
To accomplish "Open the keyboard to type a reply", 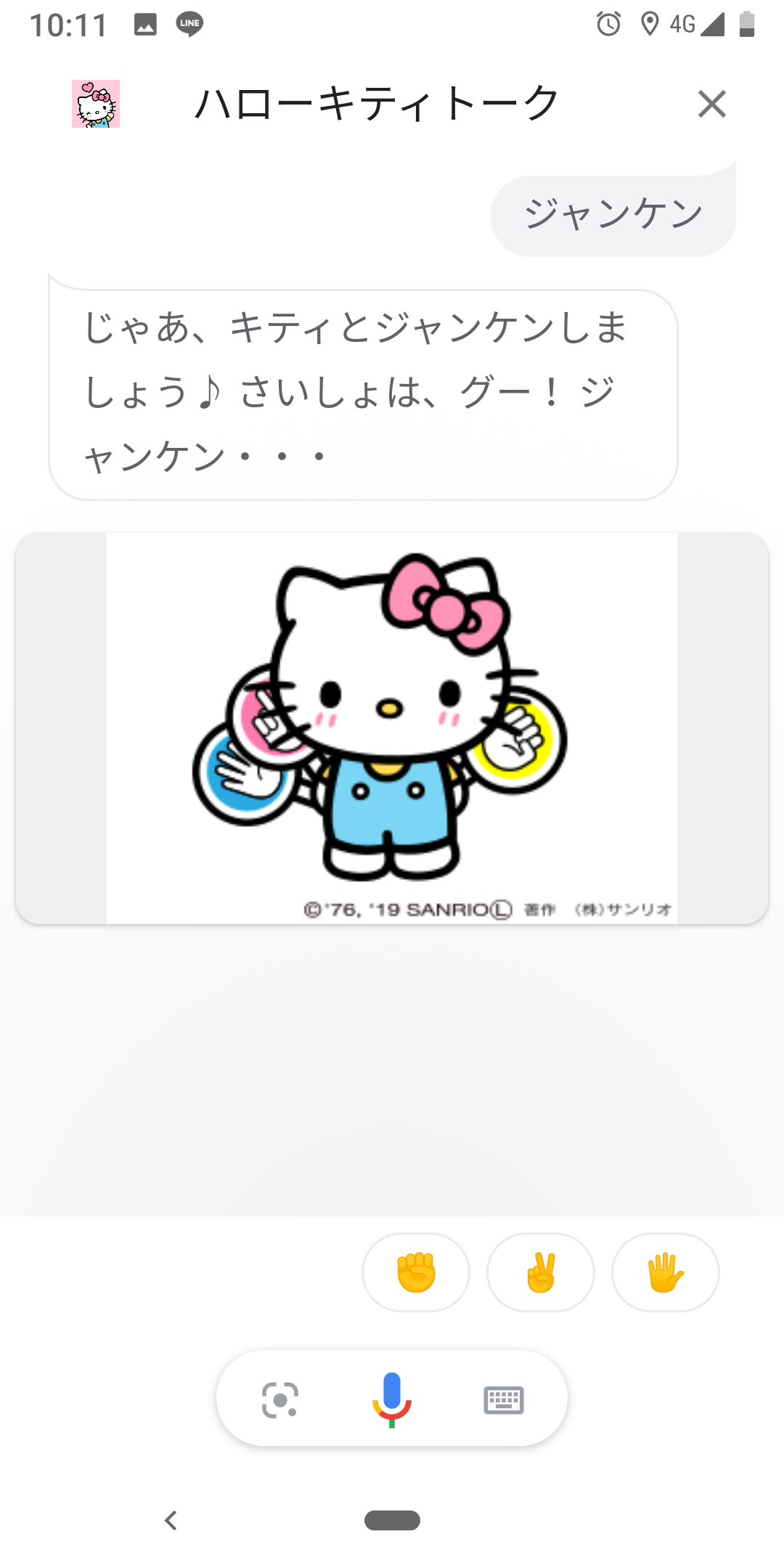I will point(503,1399).
